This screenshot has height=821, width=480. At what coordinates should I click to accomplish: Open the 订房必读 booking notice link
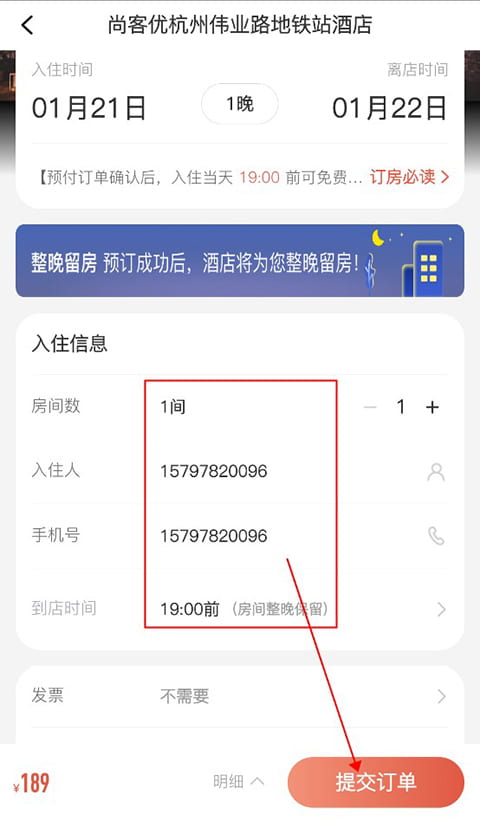409,177
